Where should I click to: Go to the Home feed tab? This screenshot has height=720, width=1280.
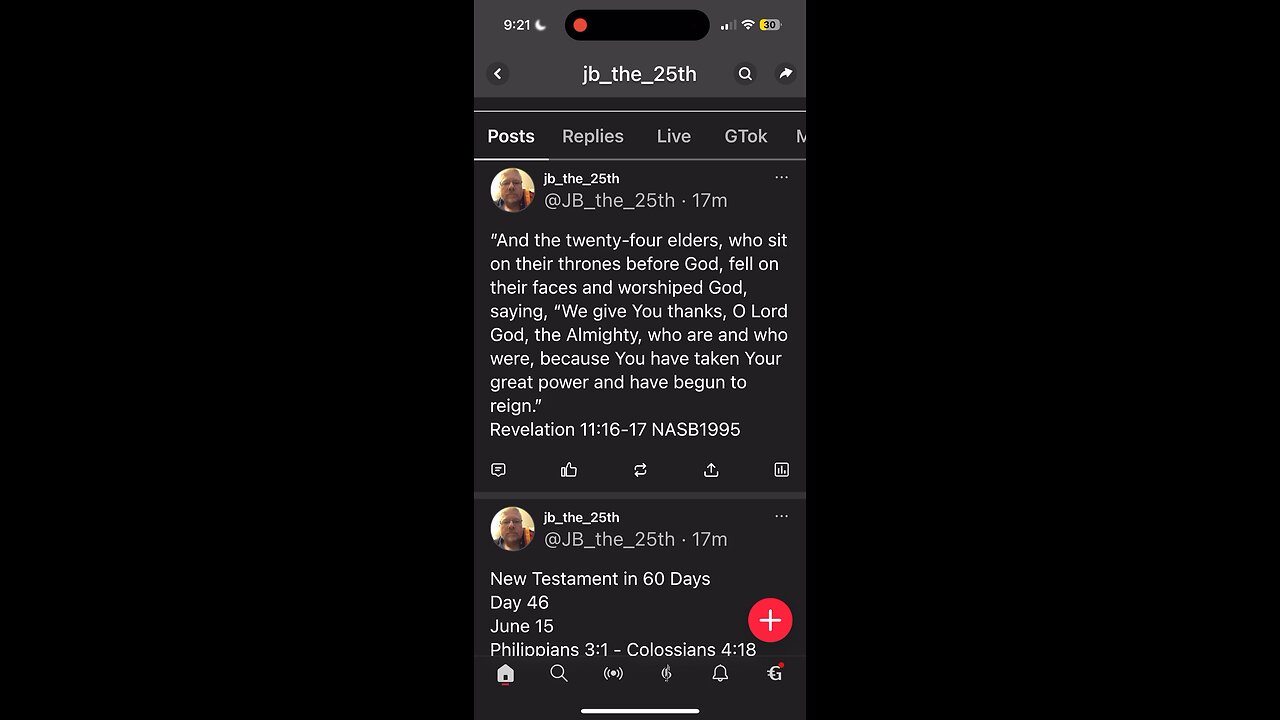[x=505, y=674]
